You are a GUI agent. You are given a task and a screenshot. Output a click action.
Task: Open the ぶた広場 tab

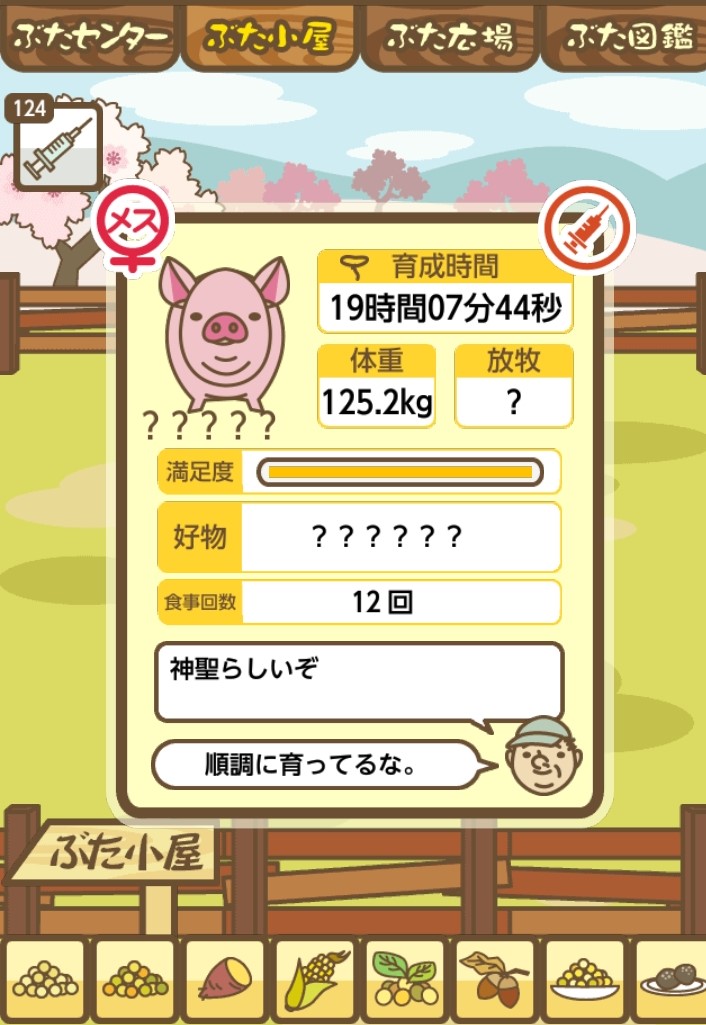pos(450,36)
